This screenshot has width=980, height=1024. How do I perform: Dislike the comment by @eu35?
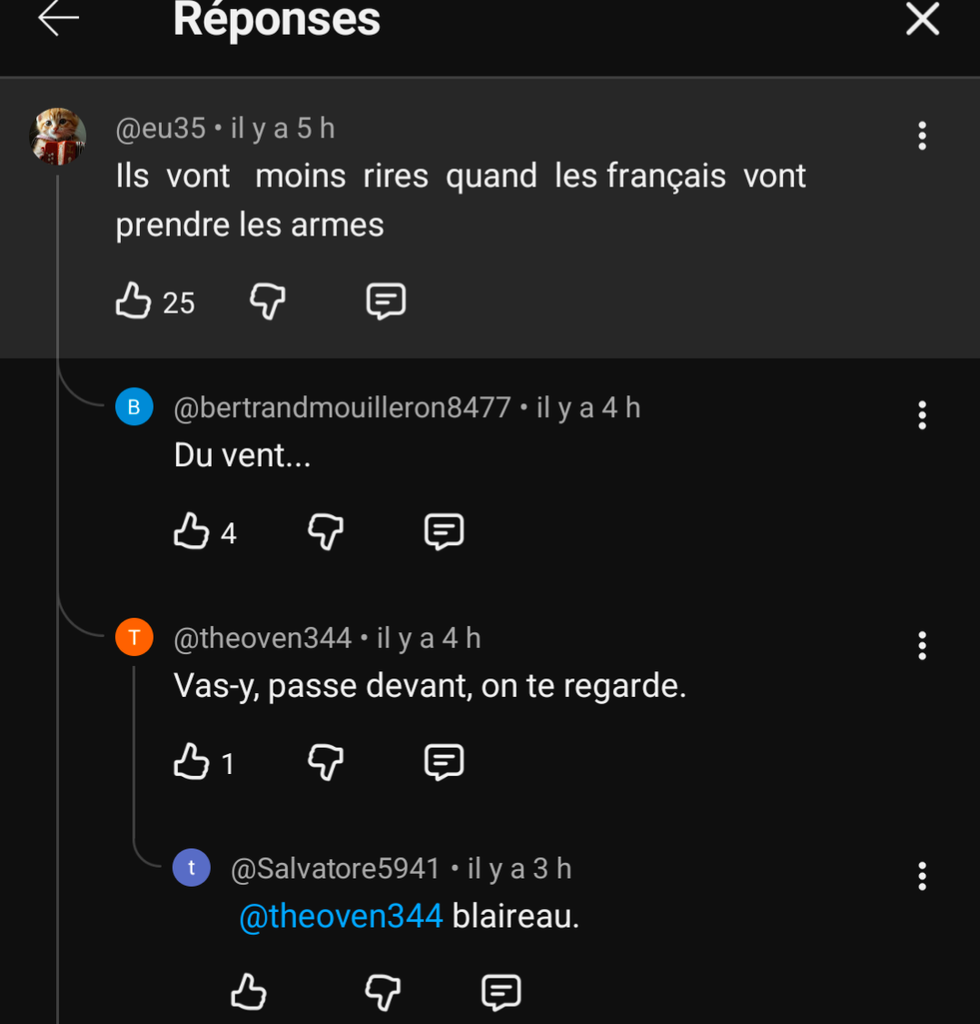coord(267,301)
